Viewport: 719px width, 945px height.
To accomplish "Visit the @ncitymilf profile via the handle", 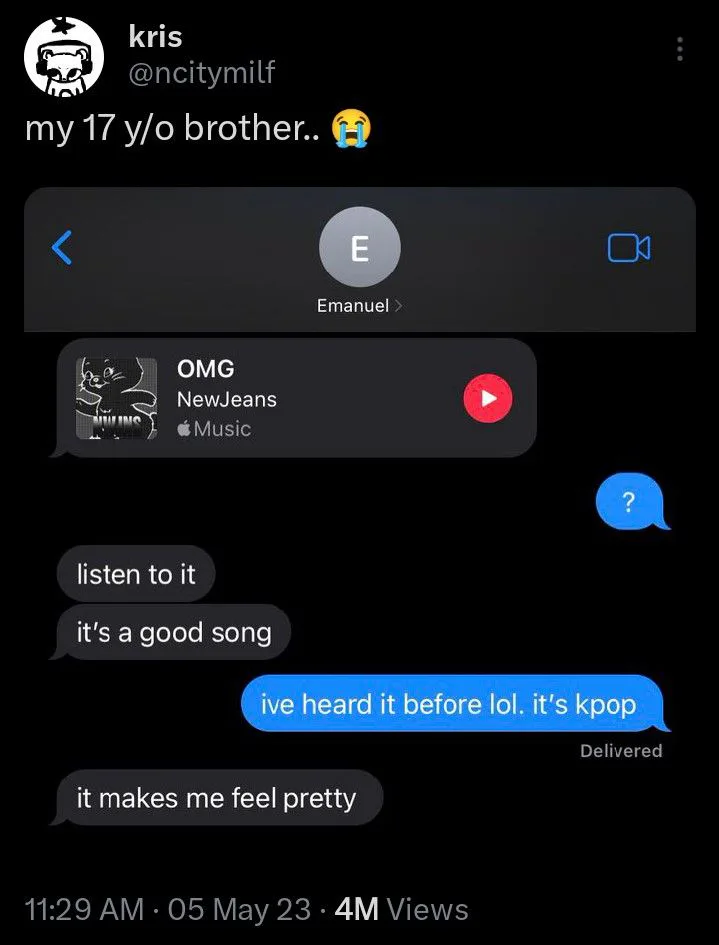I will pyautogui.click(x=201, y=72).
